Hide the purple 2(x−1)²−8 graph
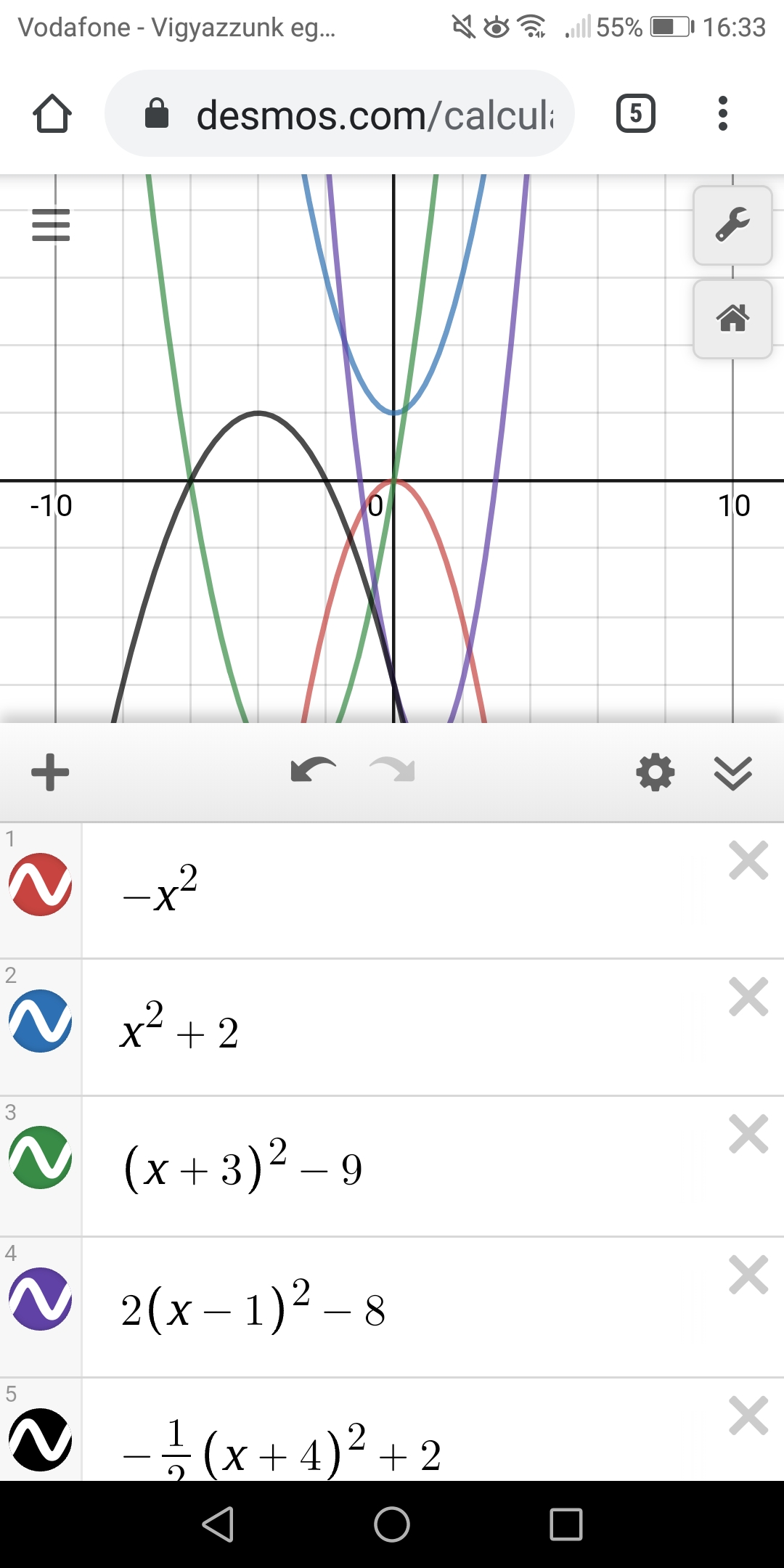This screenshot has height=1568, width=784. (x=41, y=1299)
